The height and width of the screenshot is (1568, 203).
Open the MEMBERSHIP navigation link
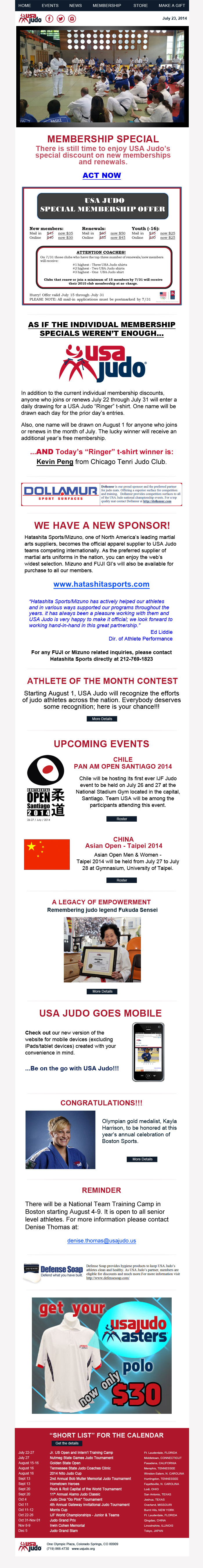pos(107,5)
